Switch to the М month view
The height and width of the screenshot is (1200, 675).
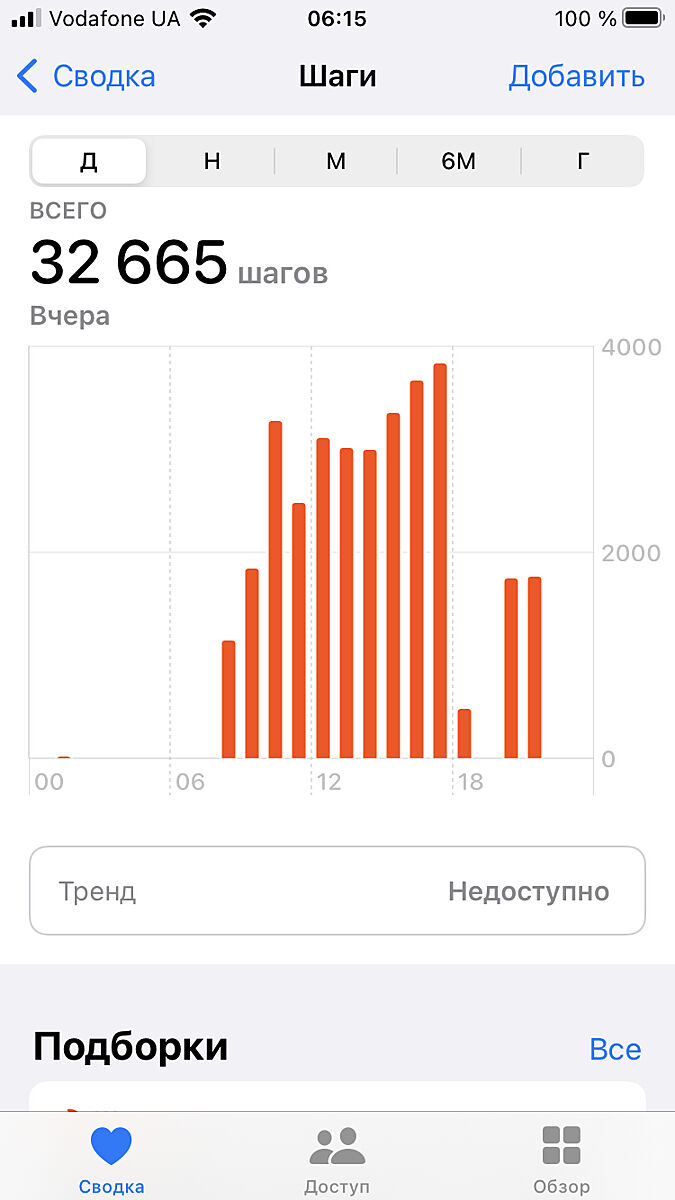(x=336, y=161)
